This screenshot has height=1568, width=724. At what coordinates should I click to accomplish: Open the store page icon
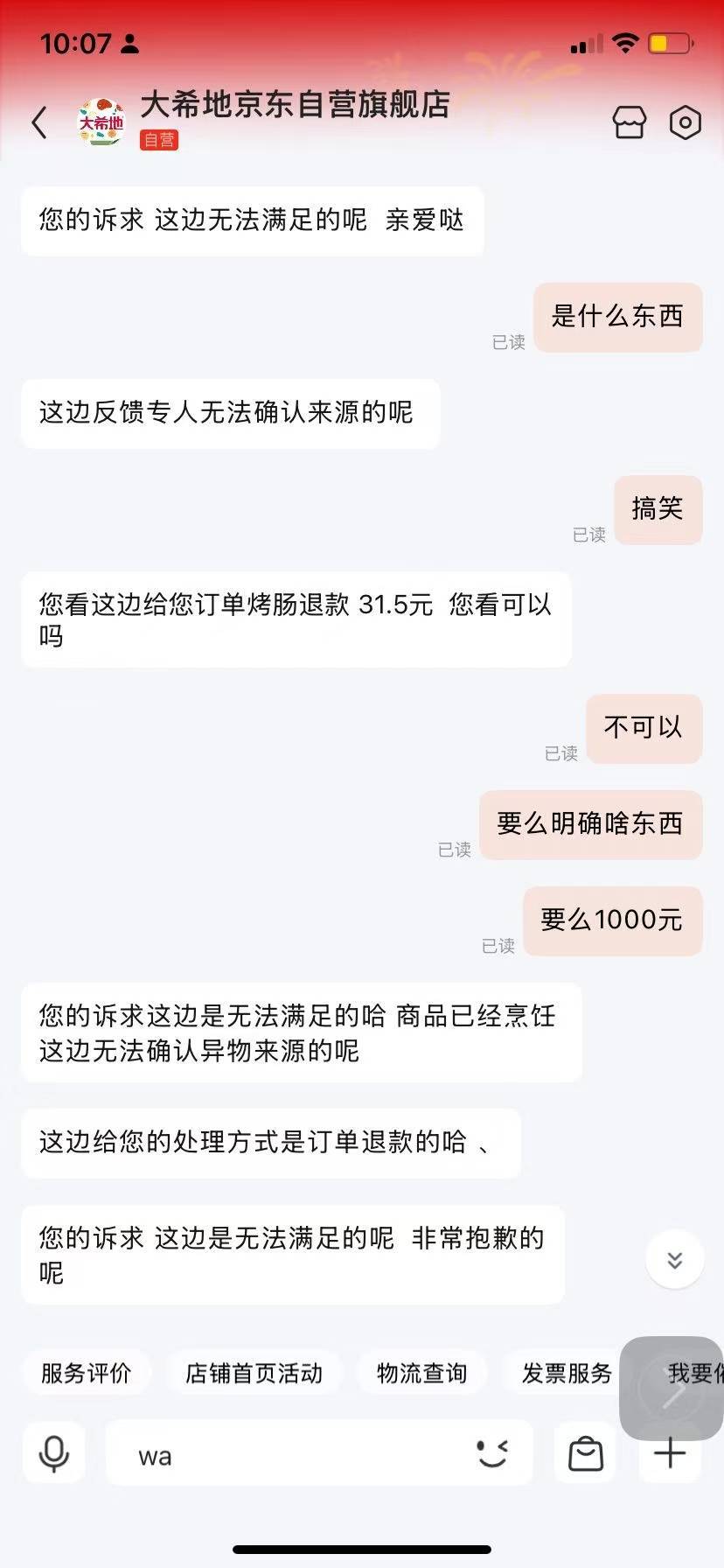(x=629, y=123)
